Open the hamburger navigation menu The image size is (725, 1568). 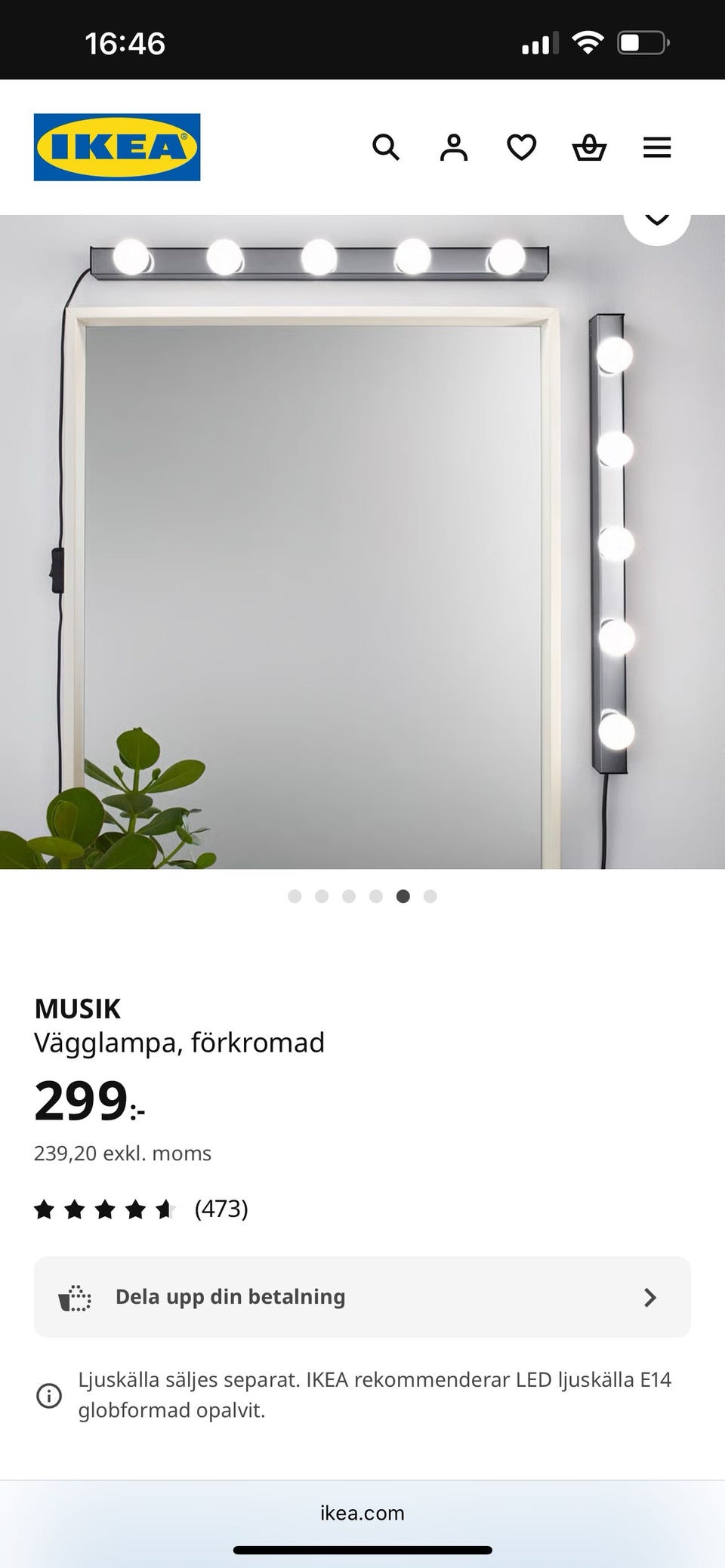[x=657, y=147]
